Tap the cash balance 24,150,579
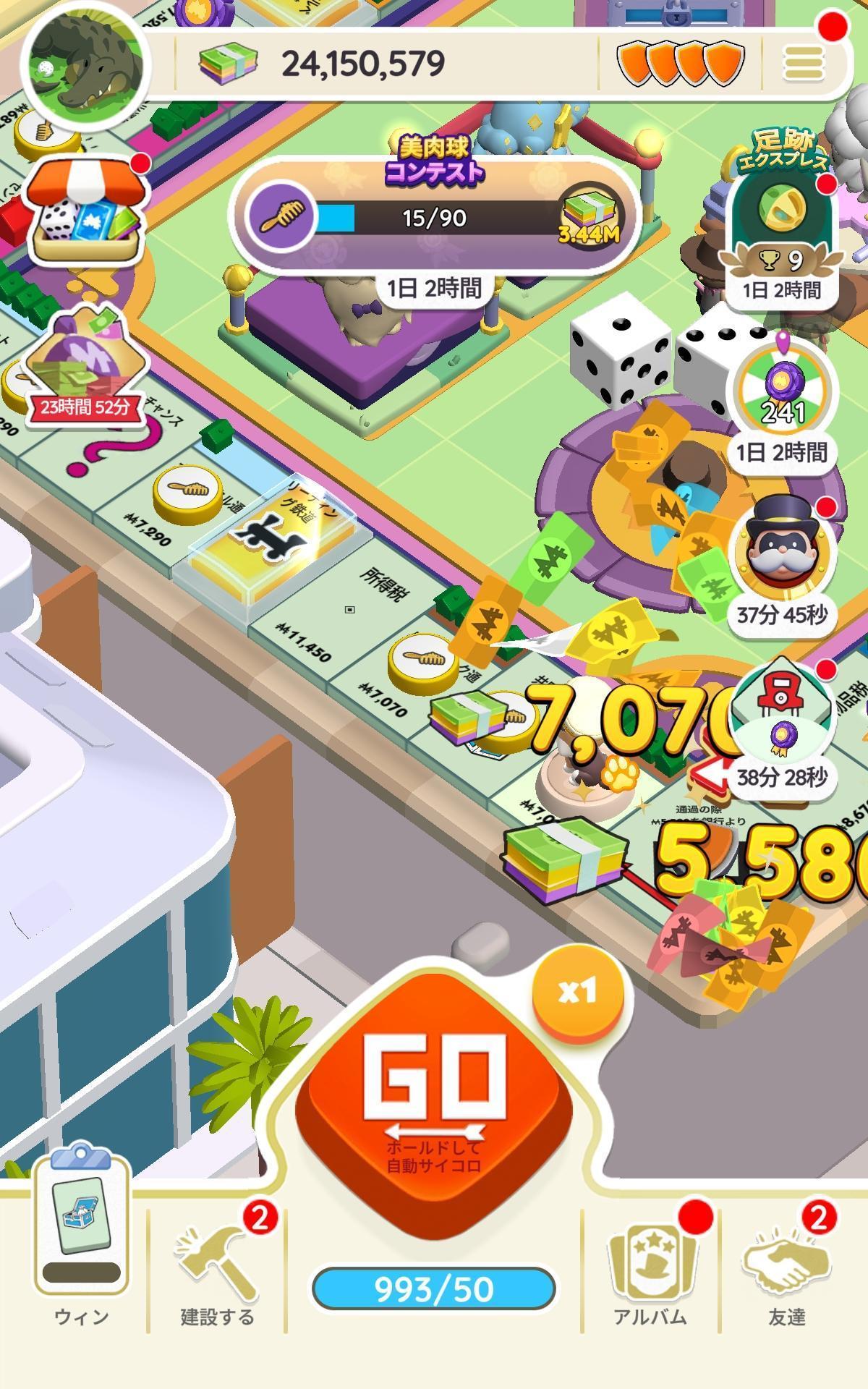This screenshot has width=868, height=1389. [362, 64]
